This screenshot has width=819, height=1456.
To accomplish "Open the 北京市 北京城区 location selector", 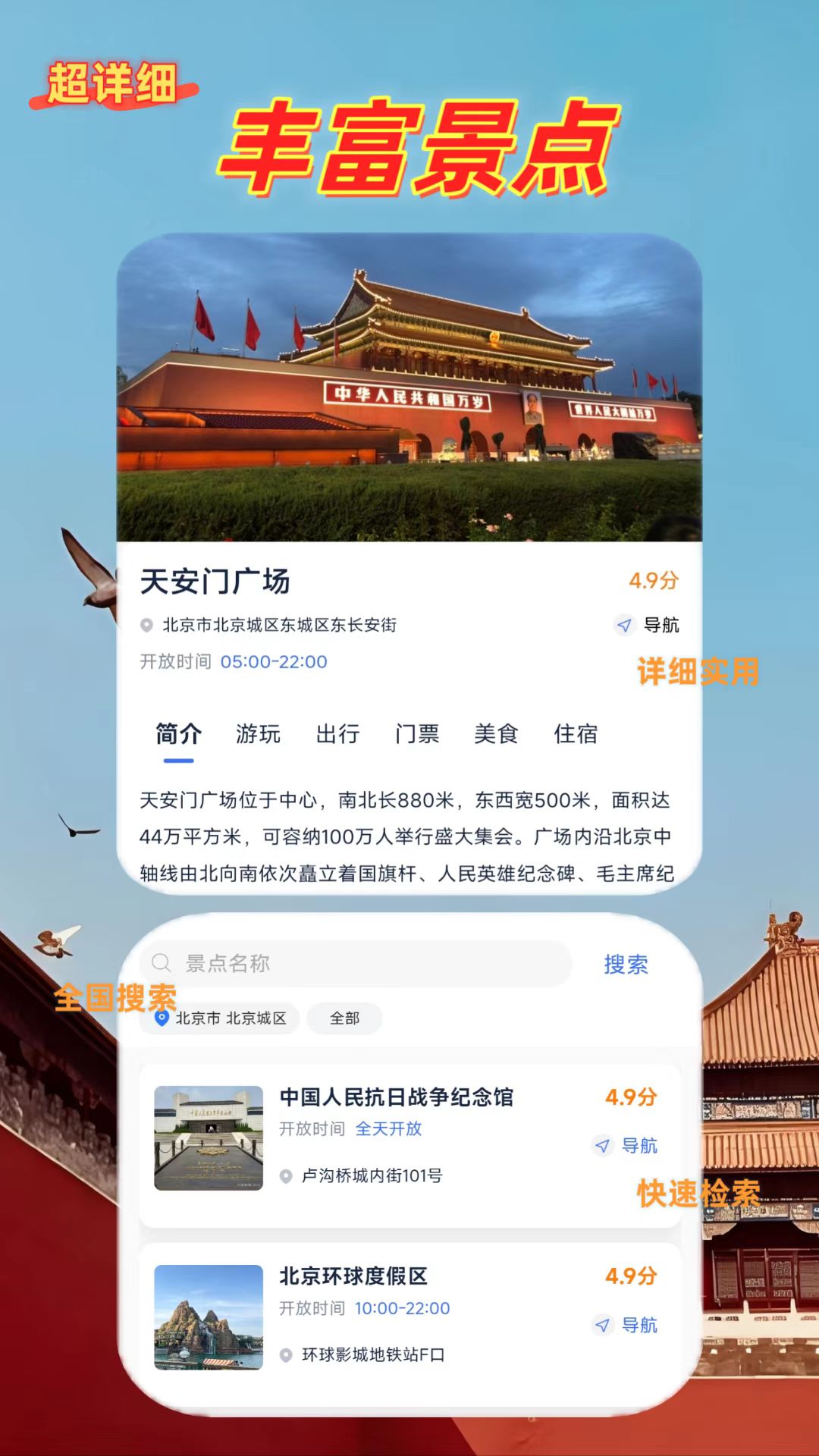I will tap(220, 1018).
